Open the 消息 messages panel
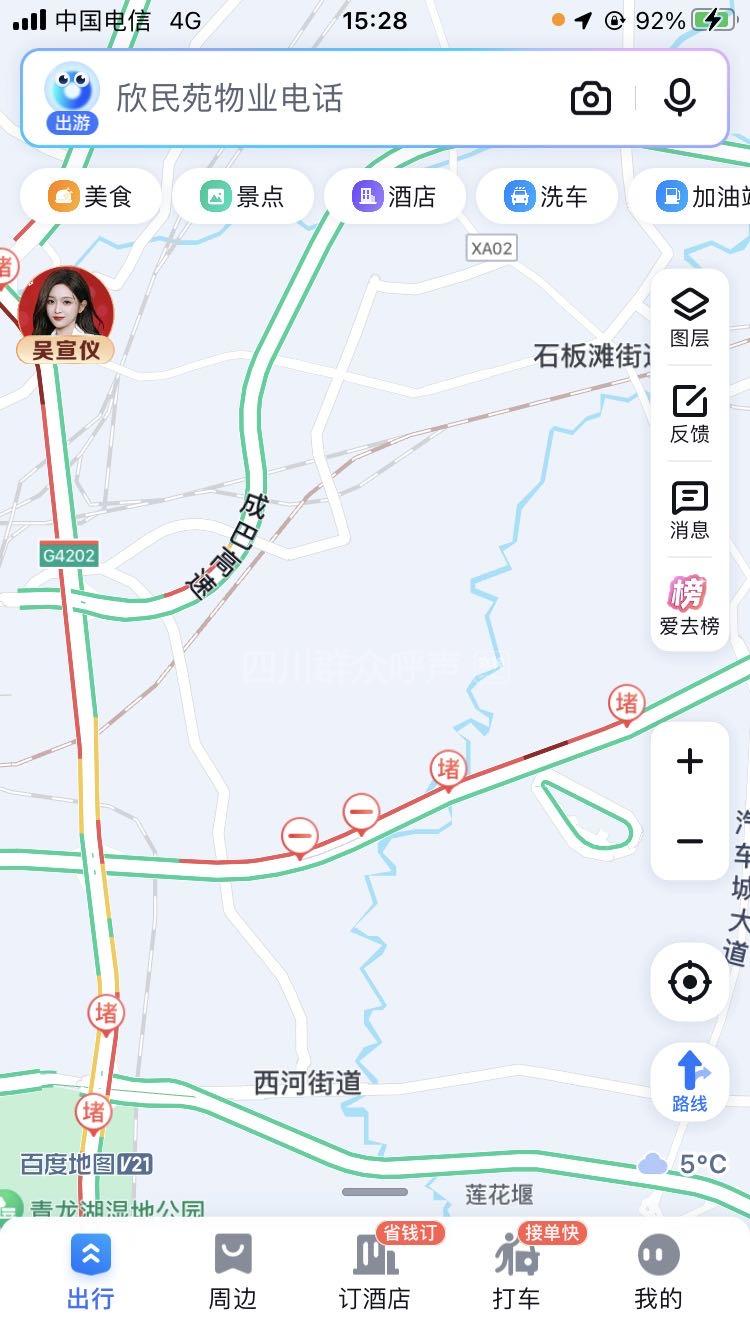This screenshot has width=750, height=1334. pyautogui.click(x=690, y=510)
